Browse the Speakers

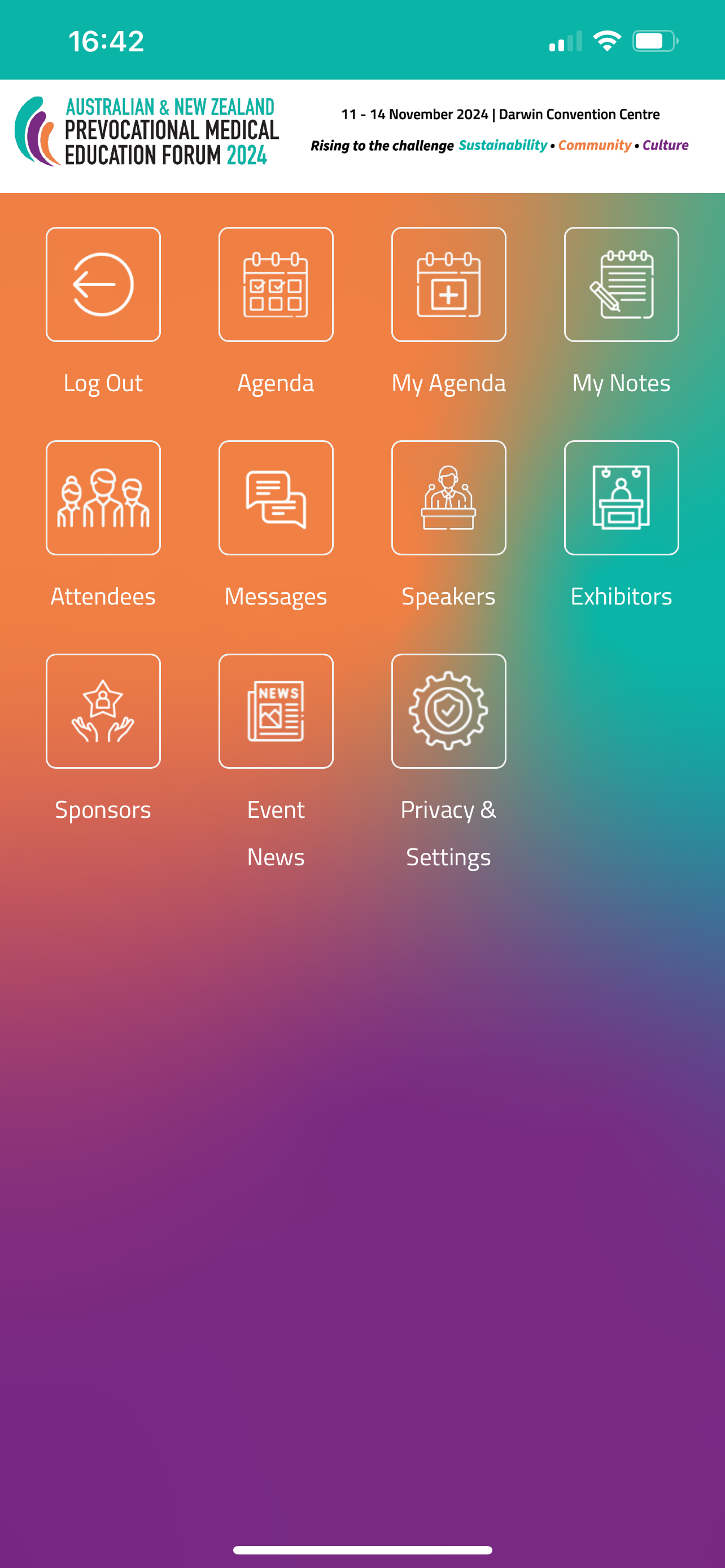tap(449, 497)
